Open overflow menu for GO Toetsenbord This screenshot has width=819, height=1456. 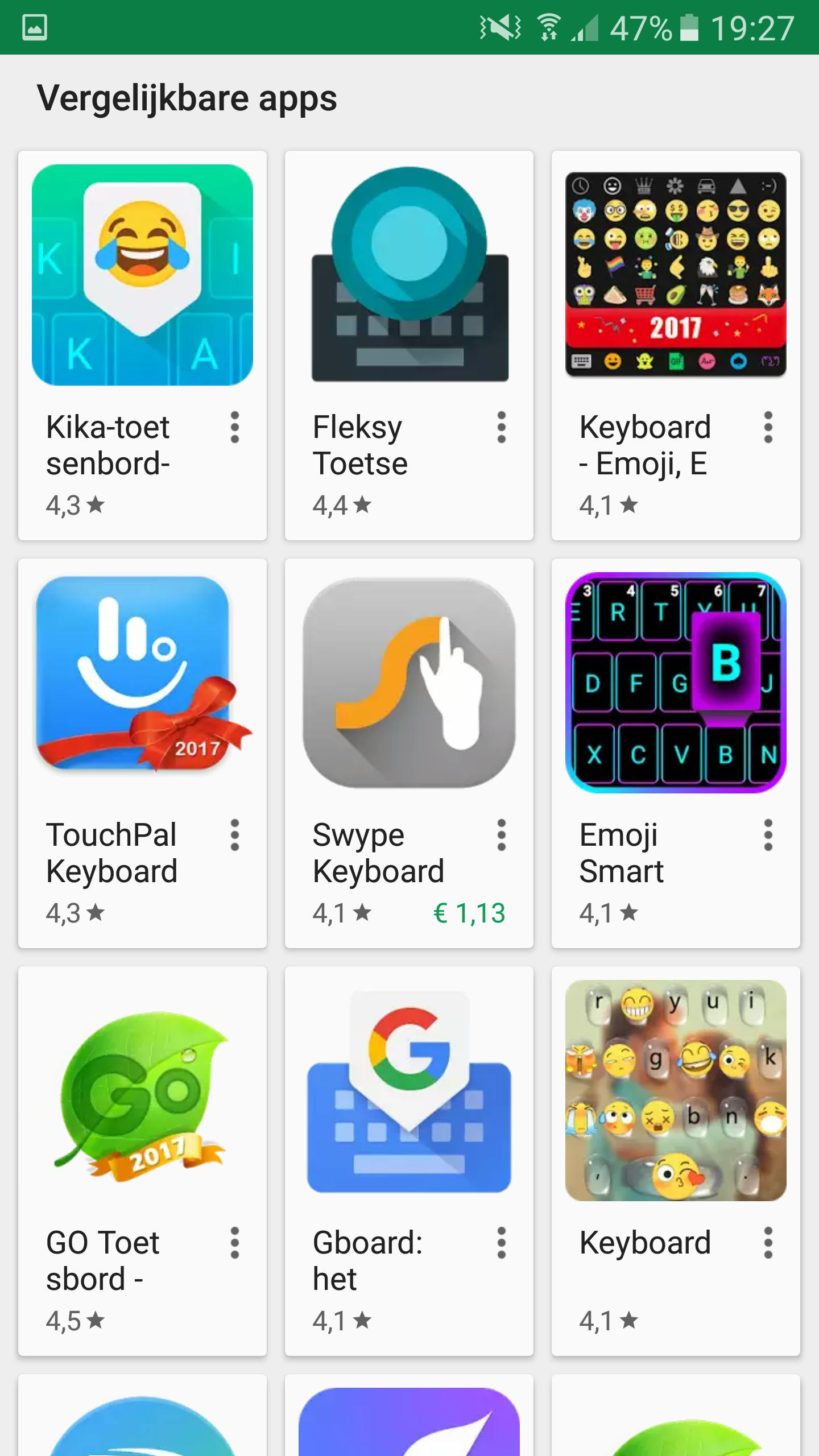(234, 1243)
